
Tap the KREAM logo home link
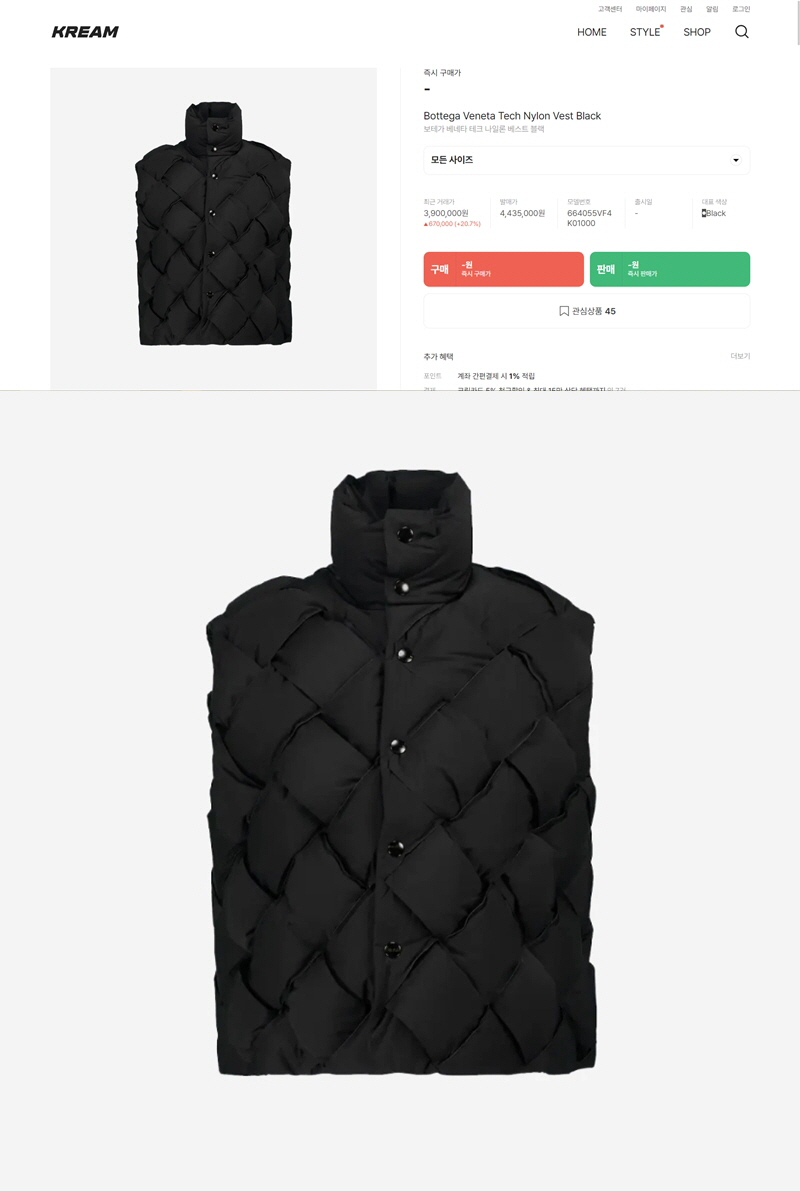click(x=85, y=32)
